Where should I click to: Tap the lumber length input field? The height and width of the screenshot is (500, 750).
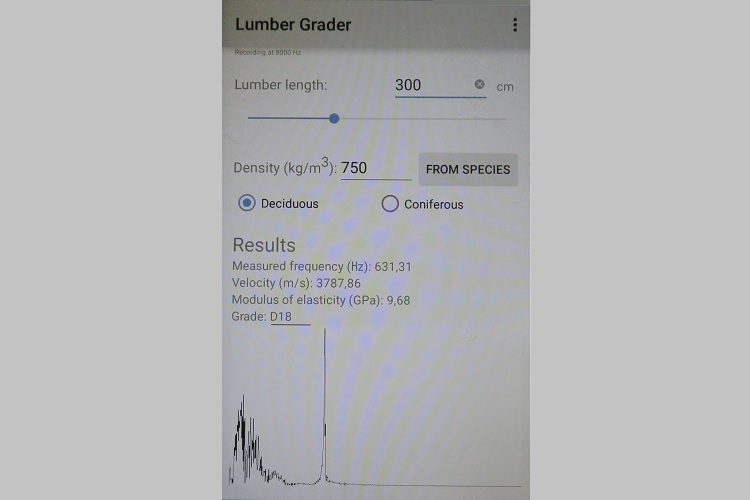430,86
